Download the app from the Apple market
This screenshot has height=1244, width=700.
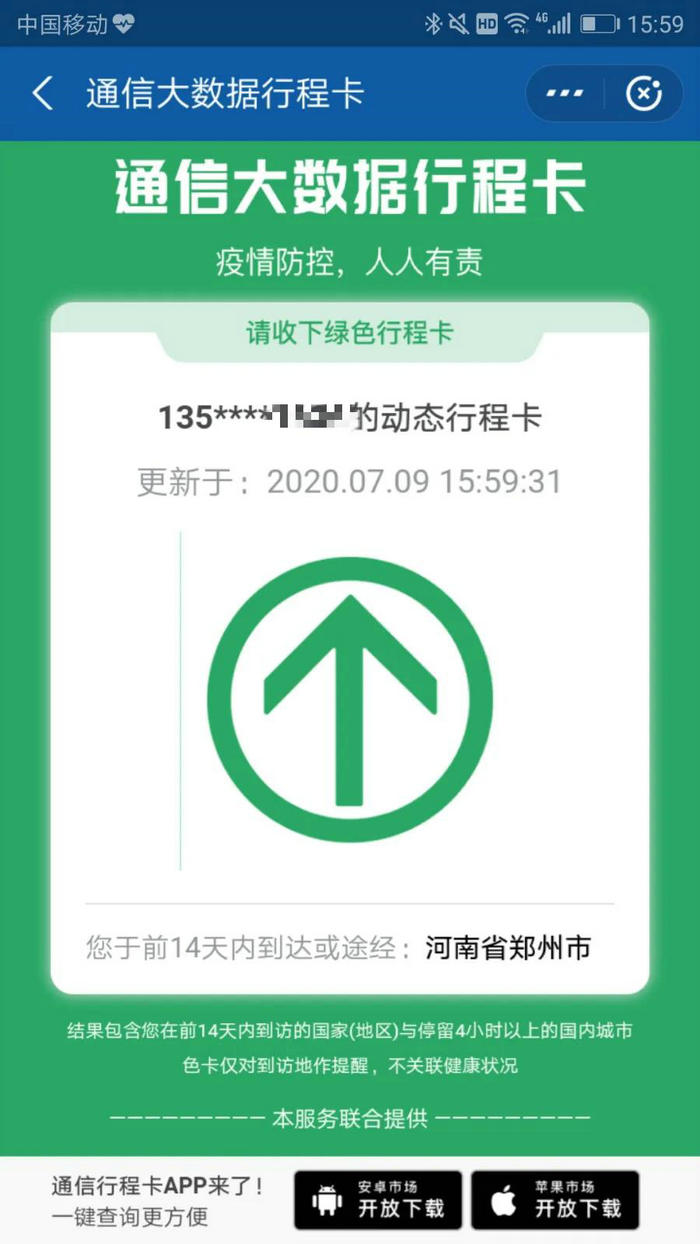555,1199
